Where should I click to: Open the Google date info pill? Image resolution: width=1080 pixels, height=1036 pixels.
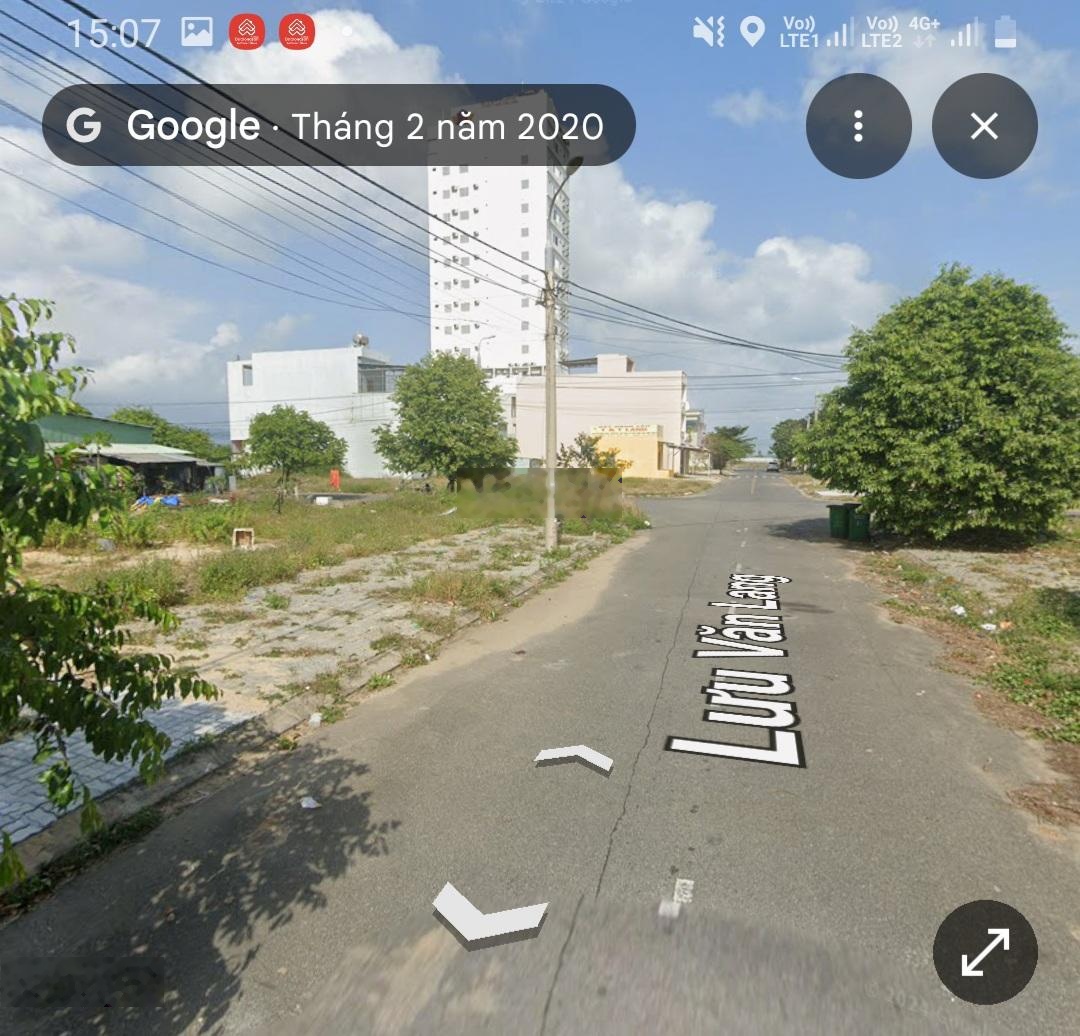(x=338, y=126)
